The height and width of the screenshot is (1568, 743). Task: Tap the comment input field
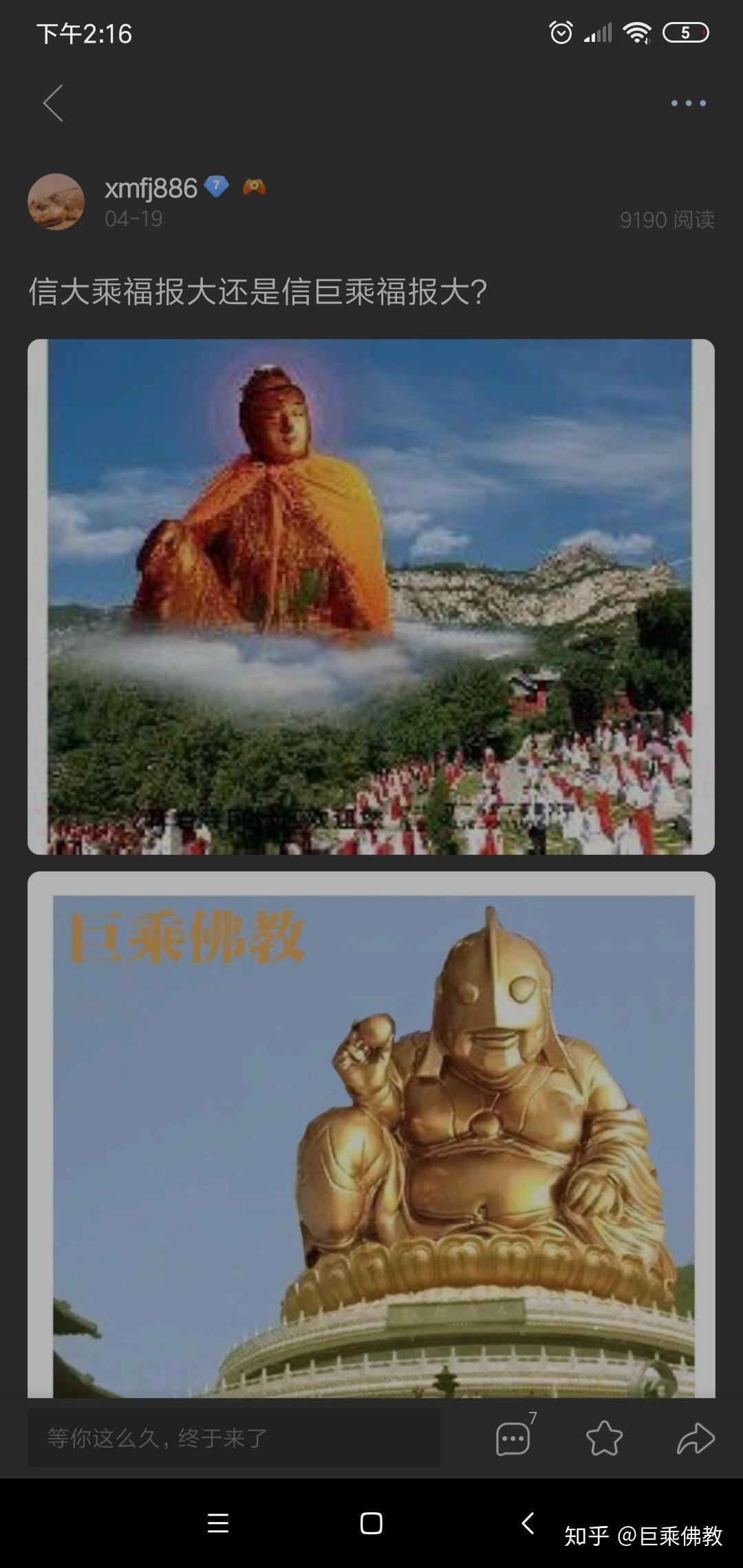point(233,1437)
